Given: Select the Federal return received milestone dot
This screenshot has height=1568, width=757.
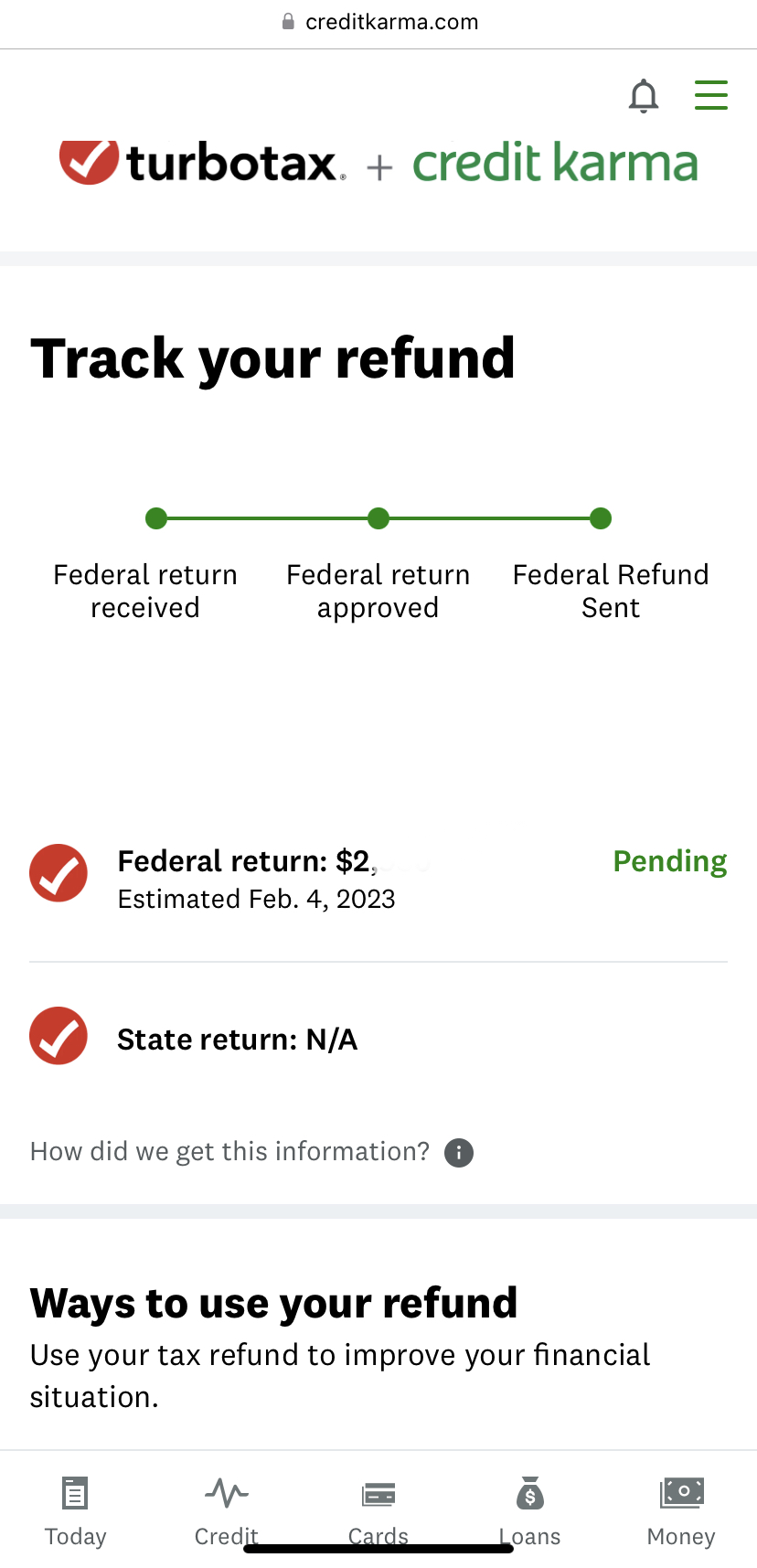Looking at the screenshot, I should click(155, 518).
